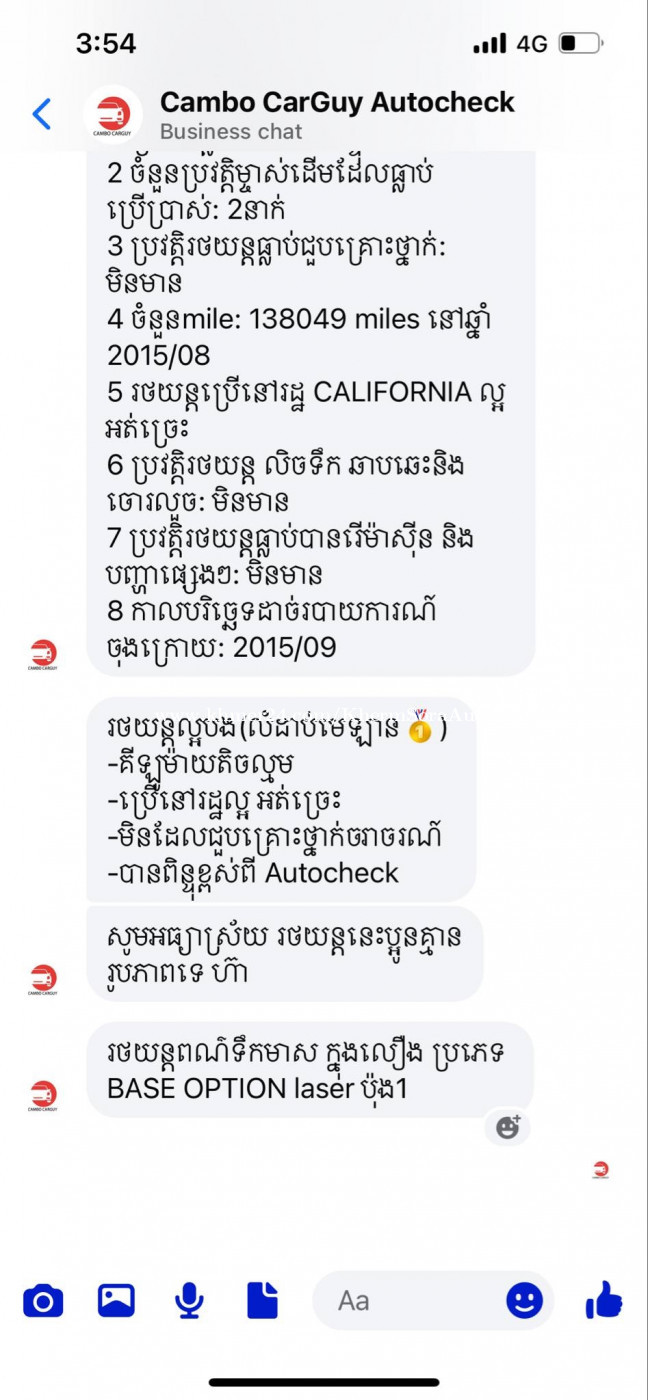Send a thumbs-up like

tap(604, 1300)
